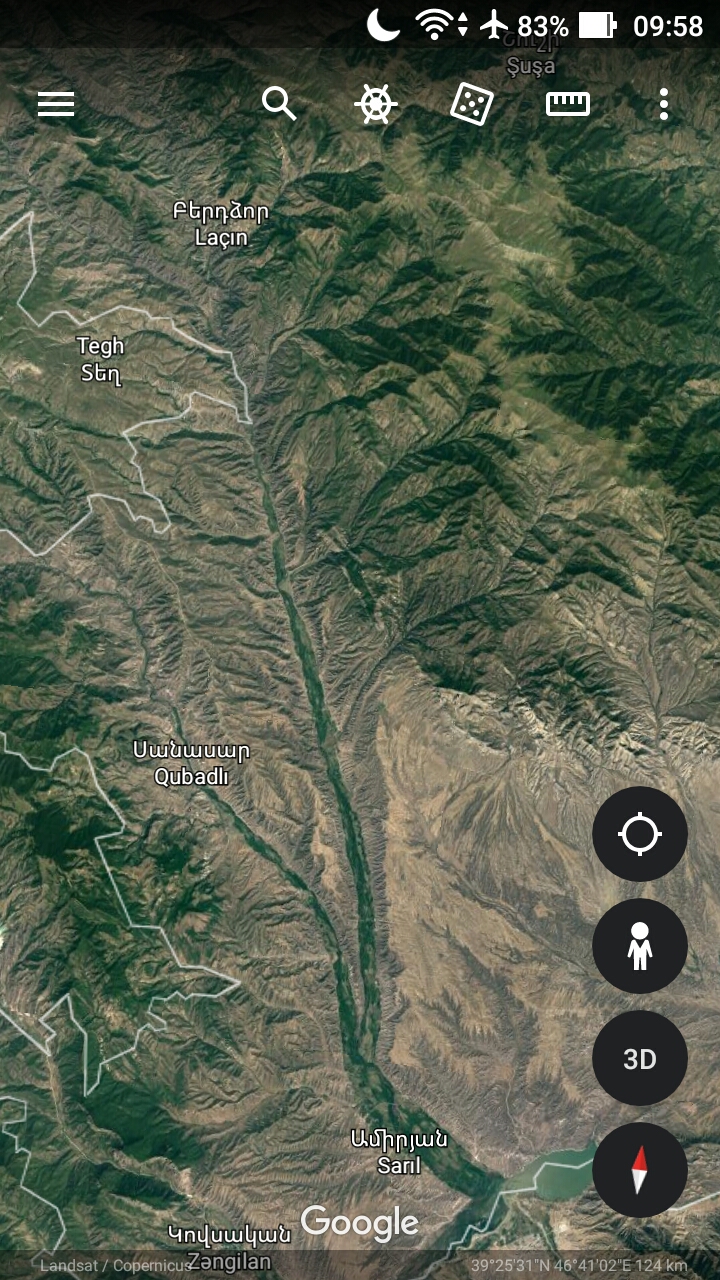
Task: Launch Voyager ship's wheel icon
Action: [x=376, y=104]
